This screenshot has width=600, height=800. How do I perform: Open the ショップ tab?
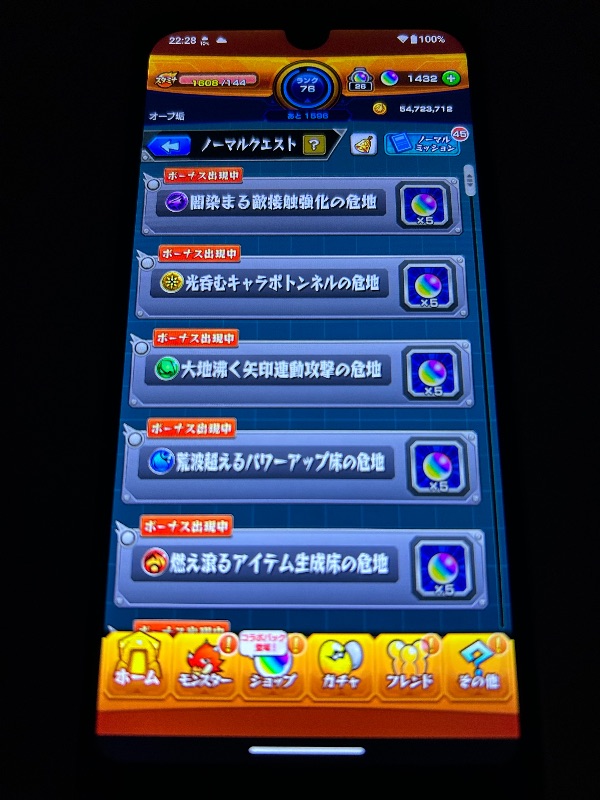click(x=273, y=668)
